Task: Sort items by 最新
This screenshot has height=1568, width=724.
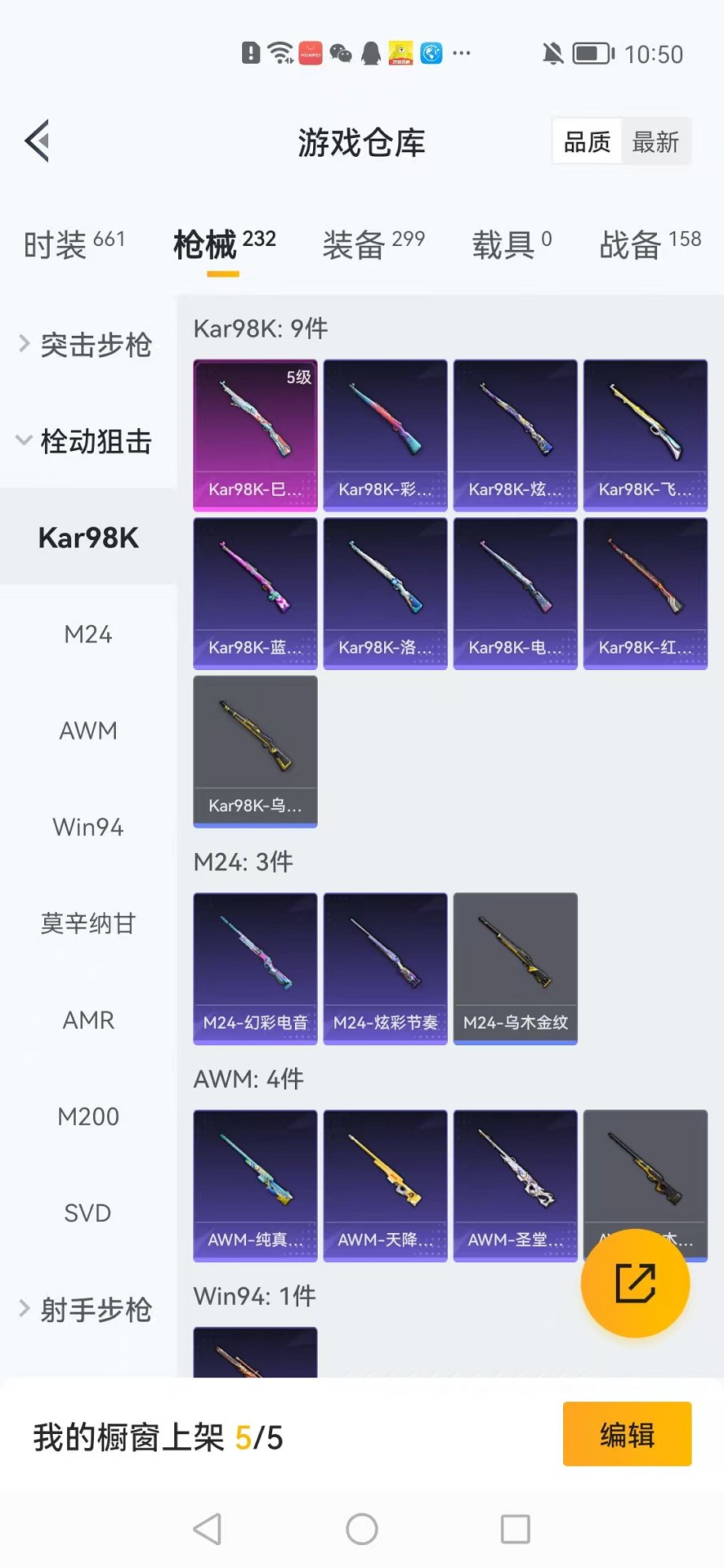Action: pyautogui.click(x=655, y=142)
